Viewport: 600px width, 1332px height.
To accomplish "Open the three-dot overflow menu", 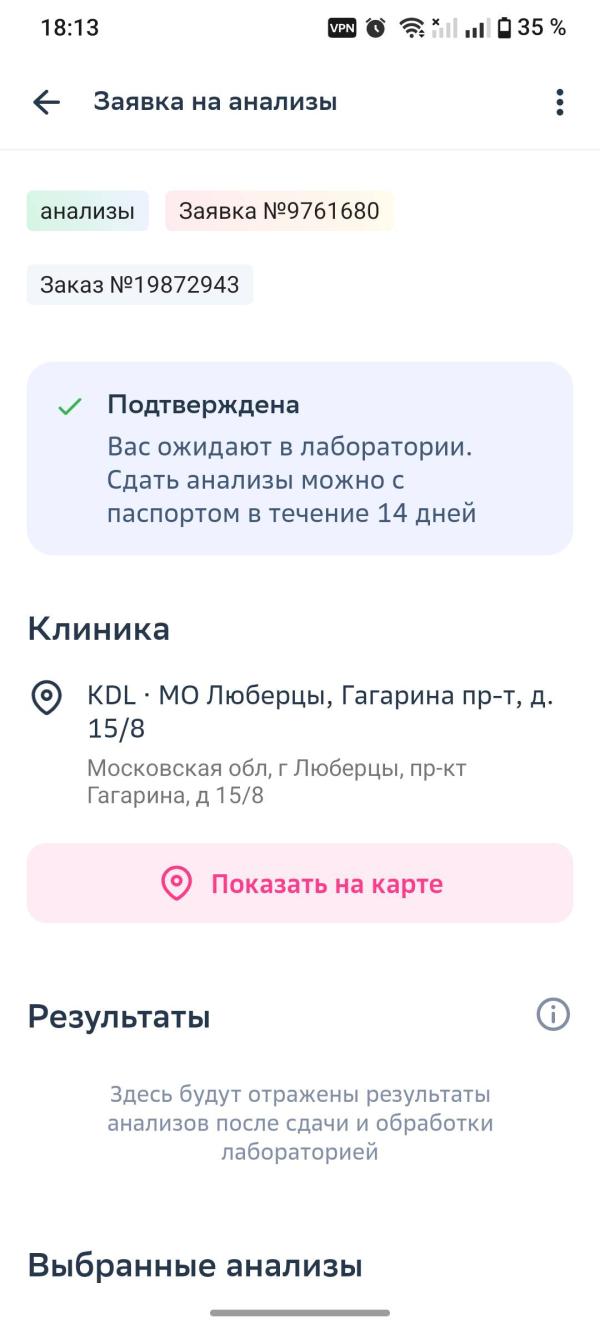I will (x=559, y=102).
